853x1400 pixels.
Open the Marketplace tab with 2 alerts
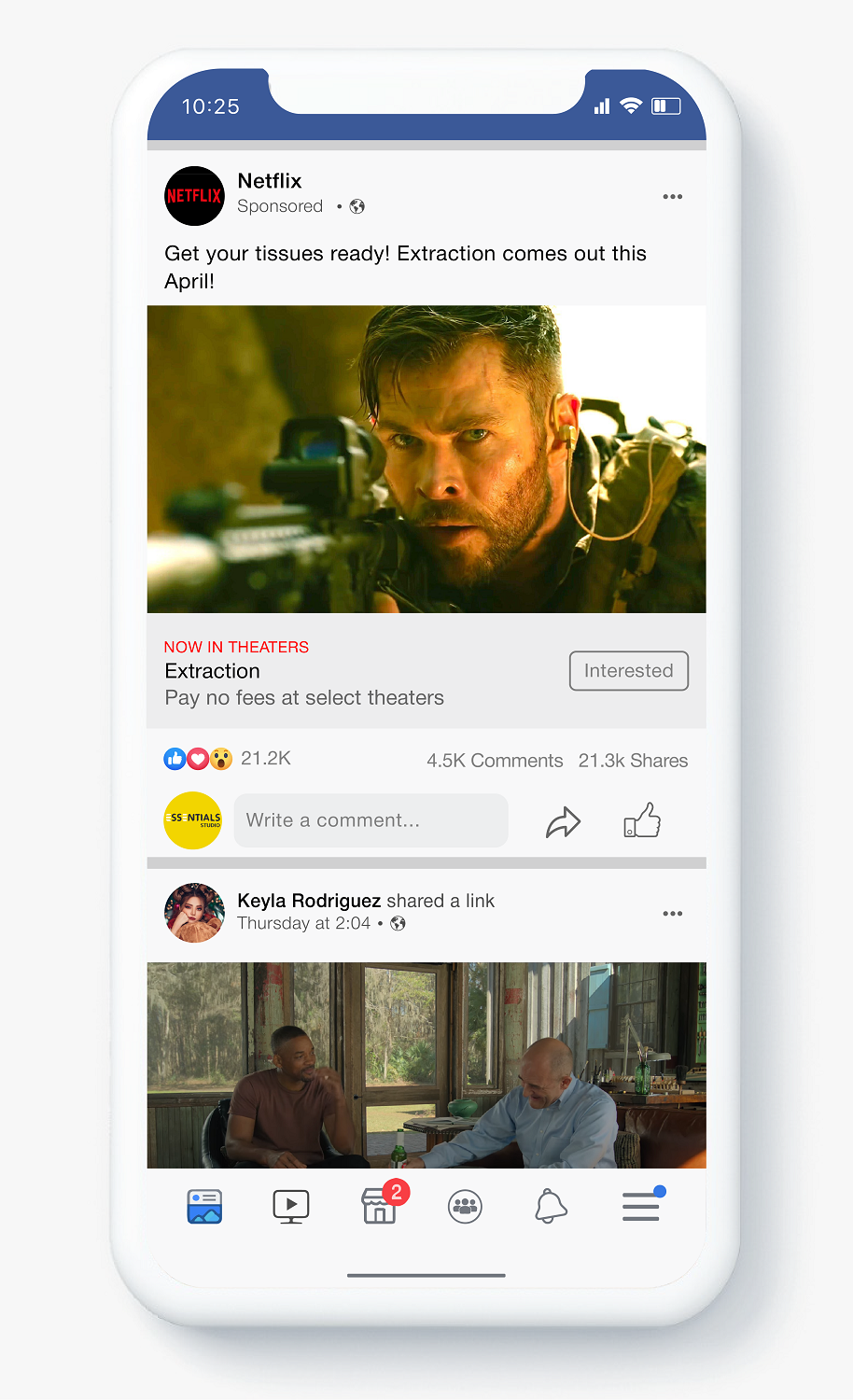(x=379, y=1206)
